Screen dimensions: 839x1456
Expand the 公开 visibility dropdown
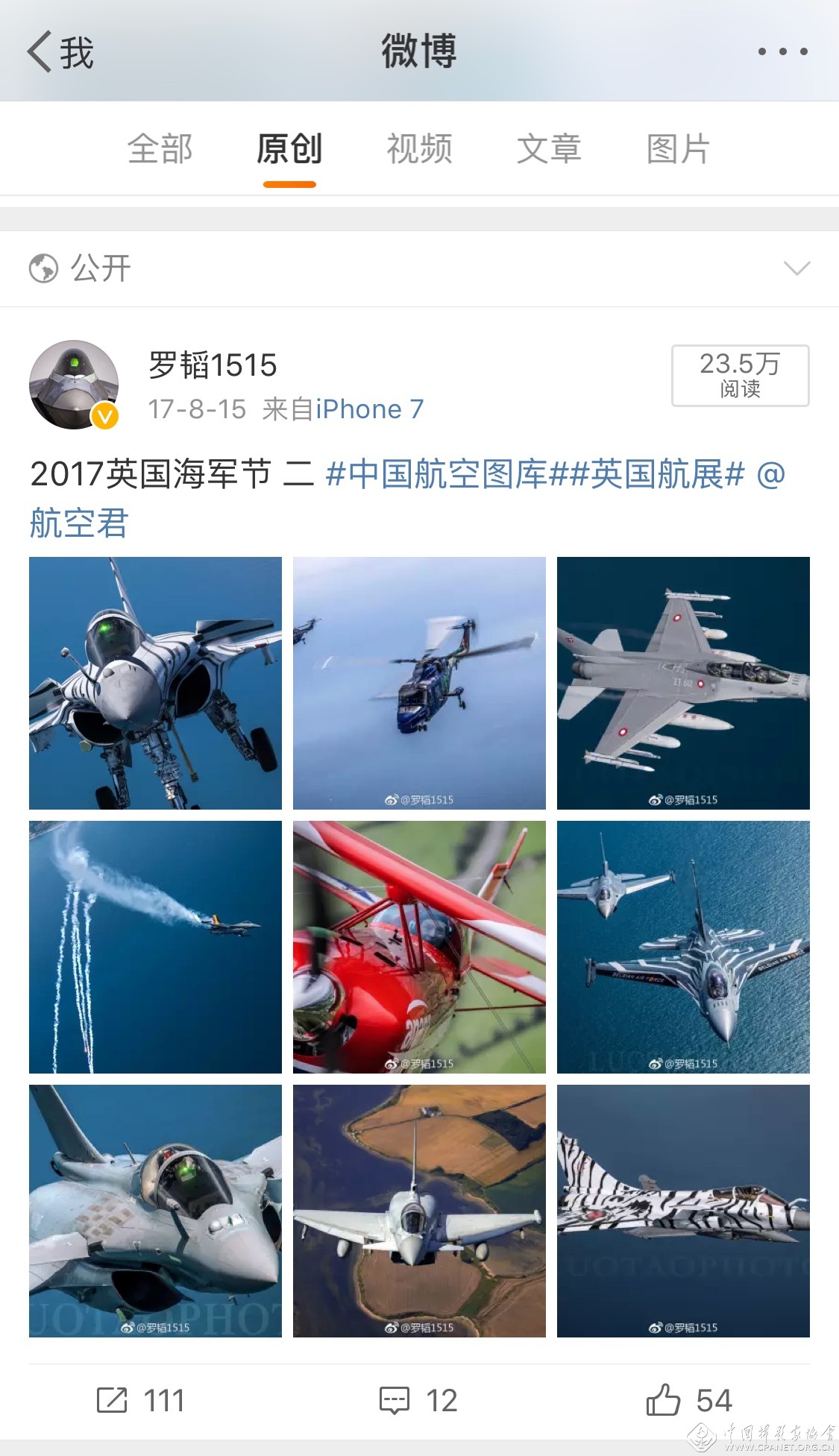[x=419, y=268]
